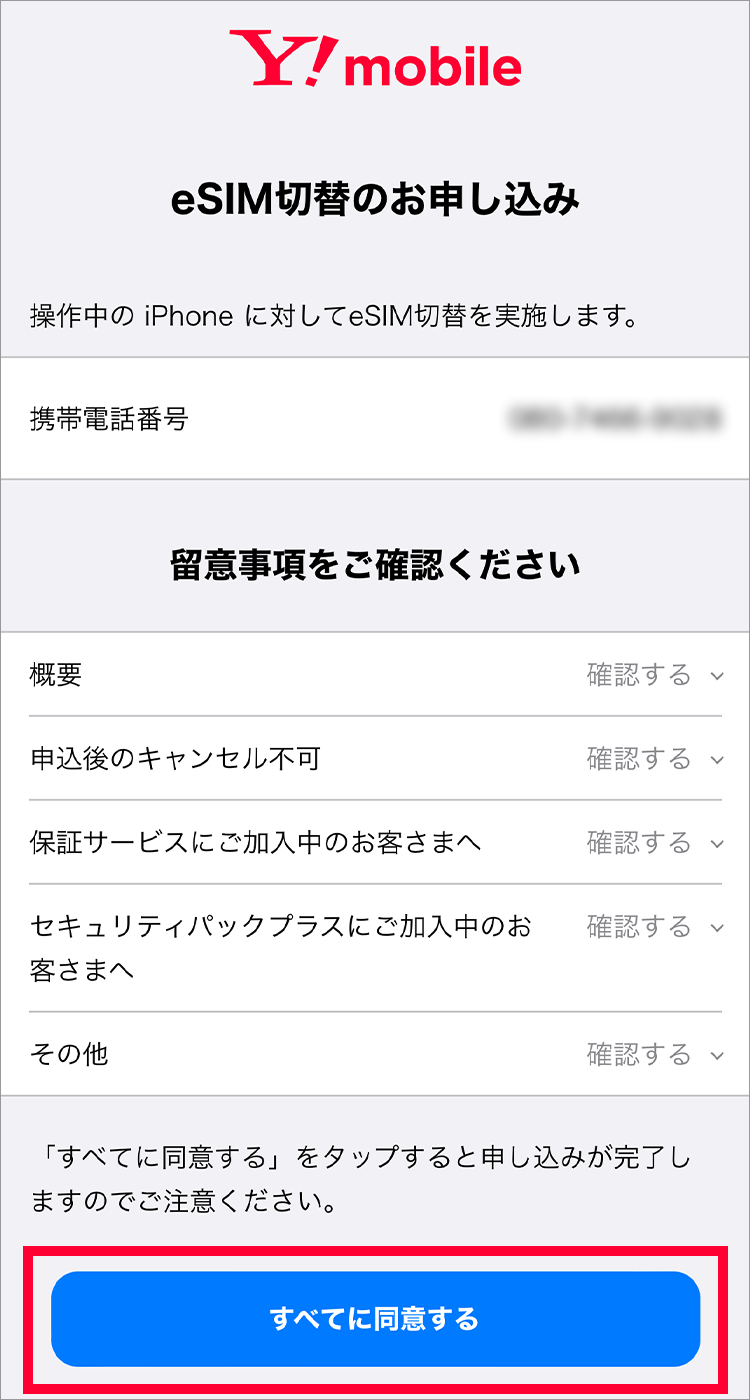This screenshot has width=750, height=1400.
Task: Expand 保証サービスにご加入中のお客さまへ
Action: click(x=654, y=843)
